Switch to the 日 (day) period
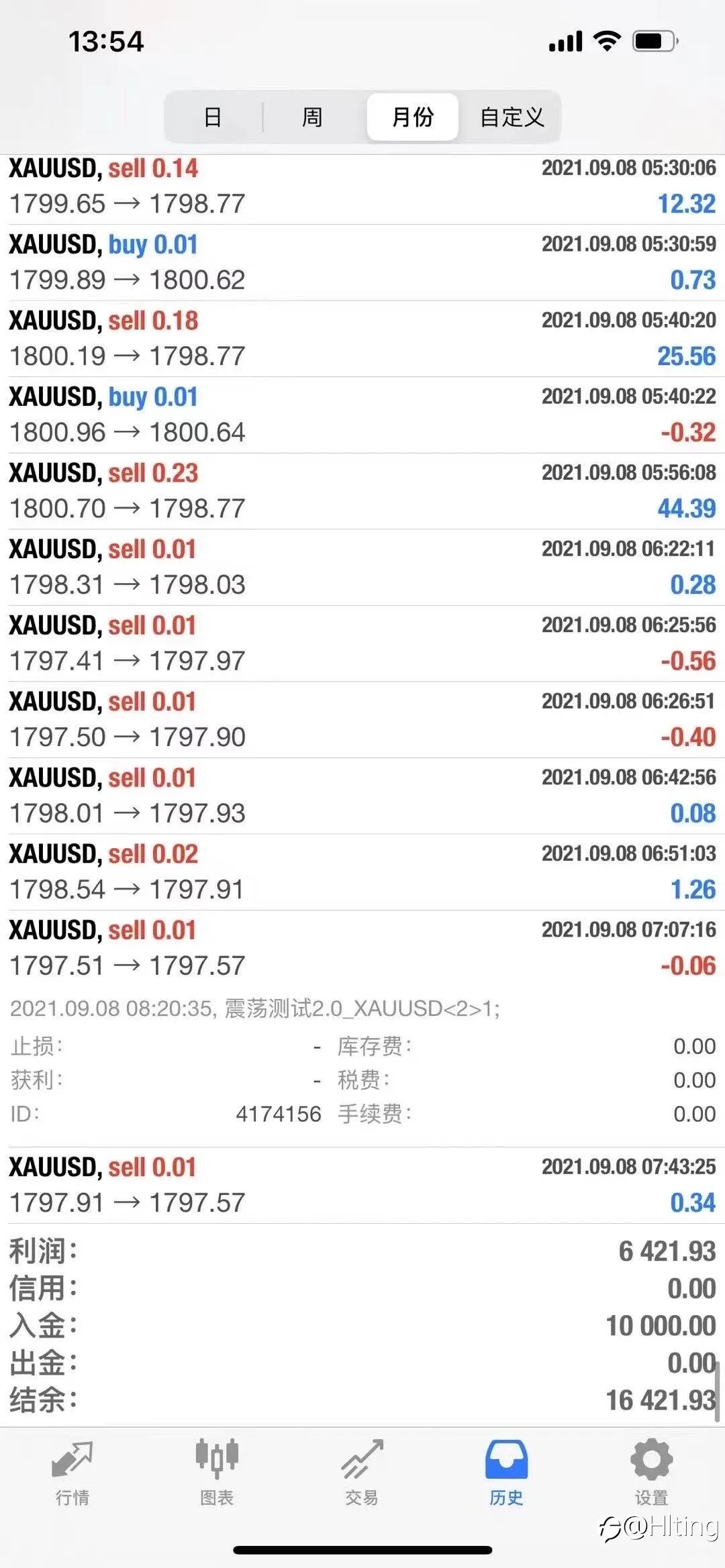 pyautogui.click(x=213, y=117)
